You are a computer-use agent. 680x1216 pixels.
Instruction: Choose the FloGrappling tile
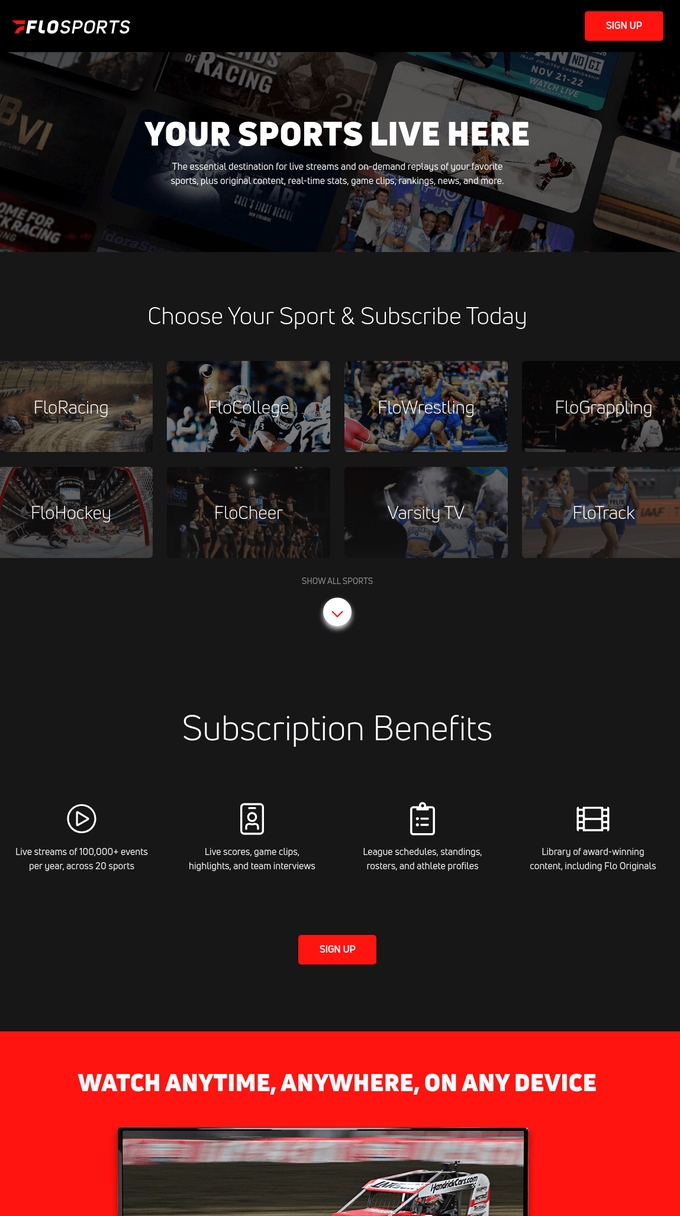(x=601, y=407)
